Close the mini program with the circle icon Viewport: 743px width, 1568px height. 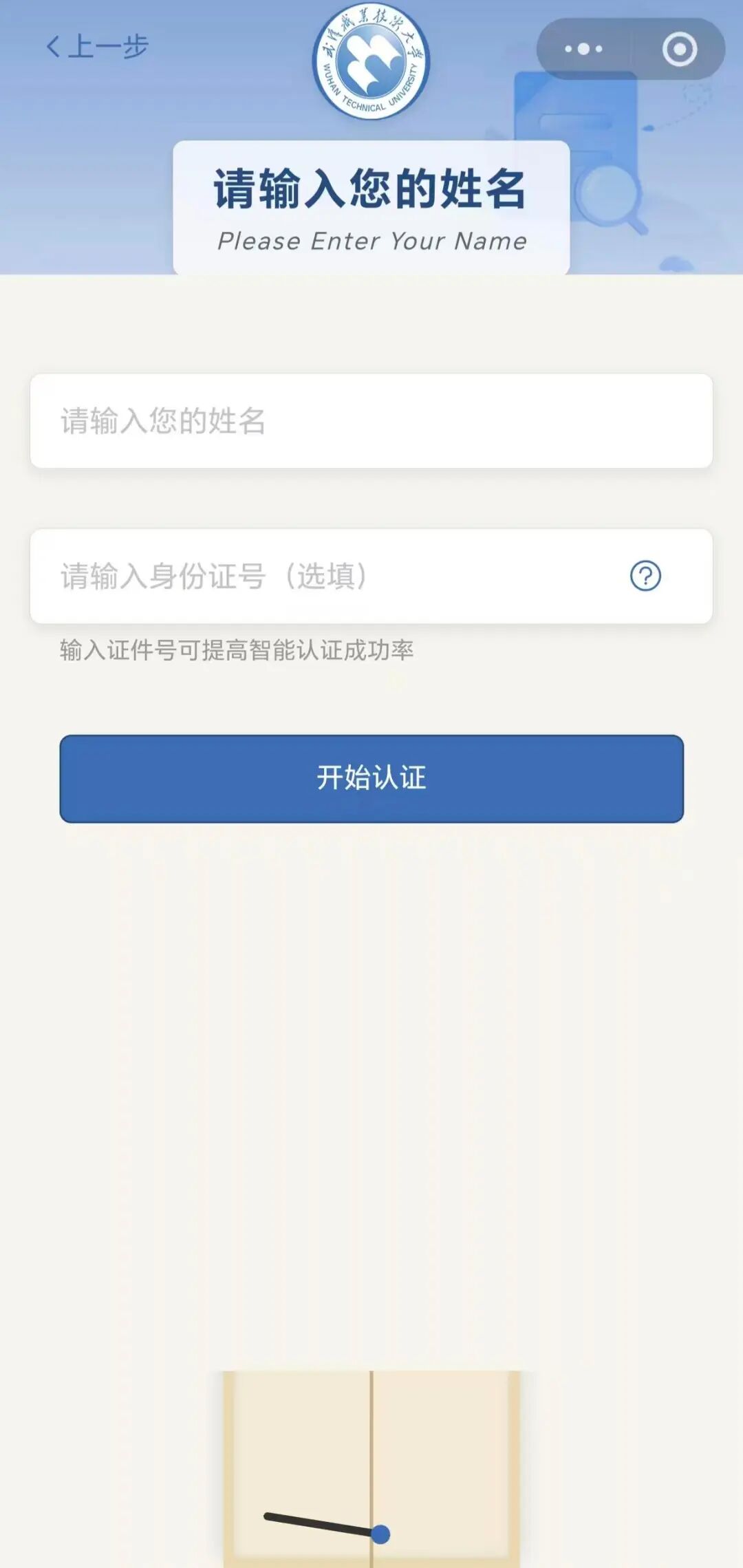(680, 49)
